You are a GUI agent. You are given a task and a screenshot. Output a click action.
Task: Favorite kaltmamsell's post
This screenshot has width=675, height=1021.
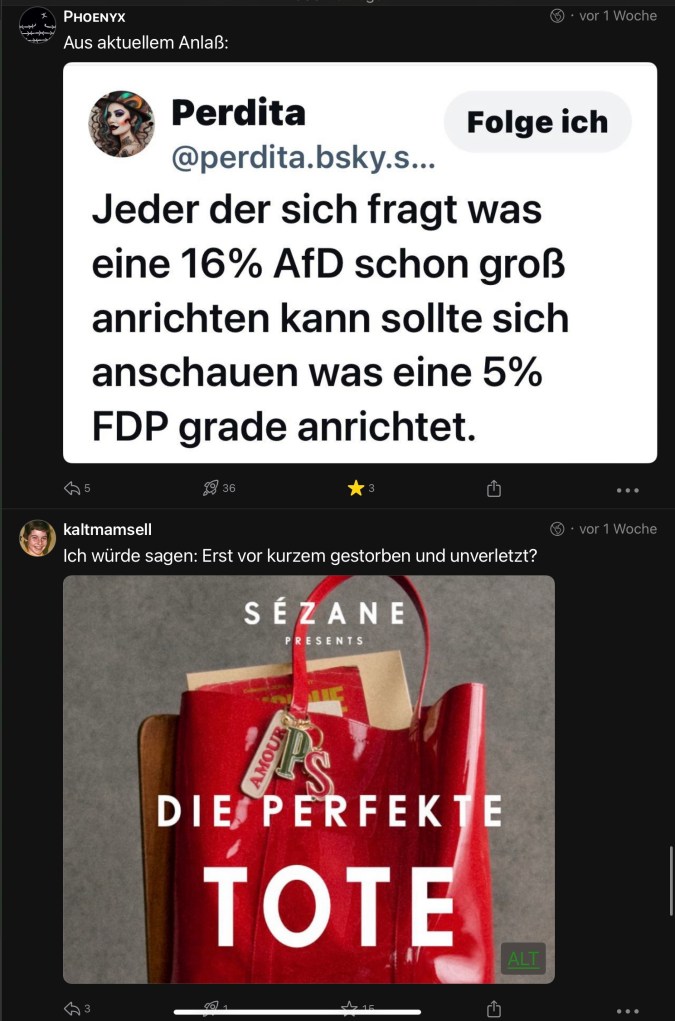pos(350,1009)
